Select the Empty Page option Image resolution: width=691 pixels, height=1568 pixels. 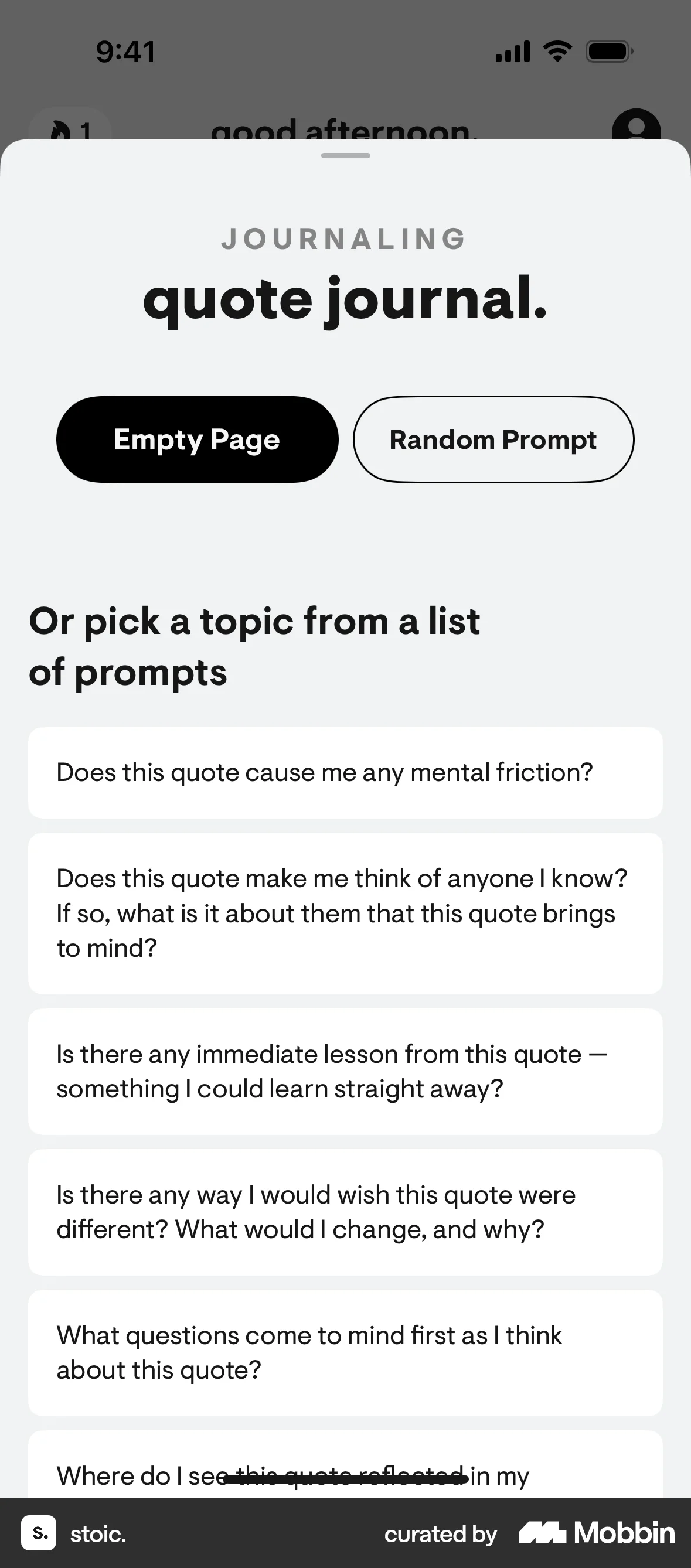point(197,439)
